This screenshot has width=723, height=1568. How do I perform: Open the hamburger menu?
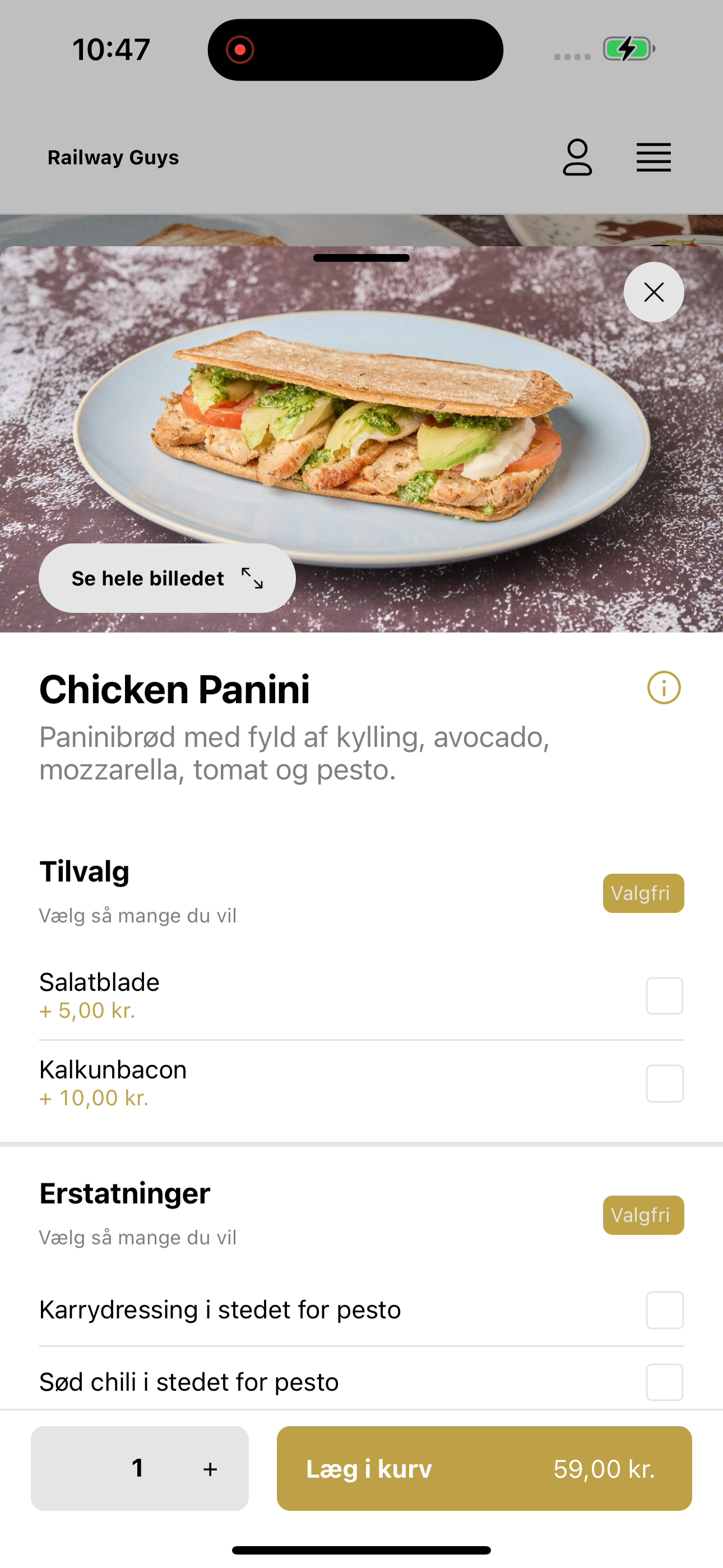tap(654, 158)
